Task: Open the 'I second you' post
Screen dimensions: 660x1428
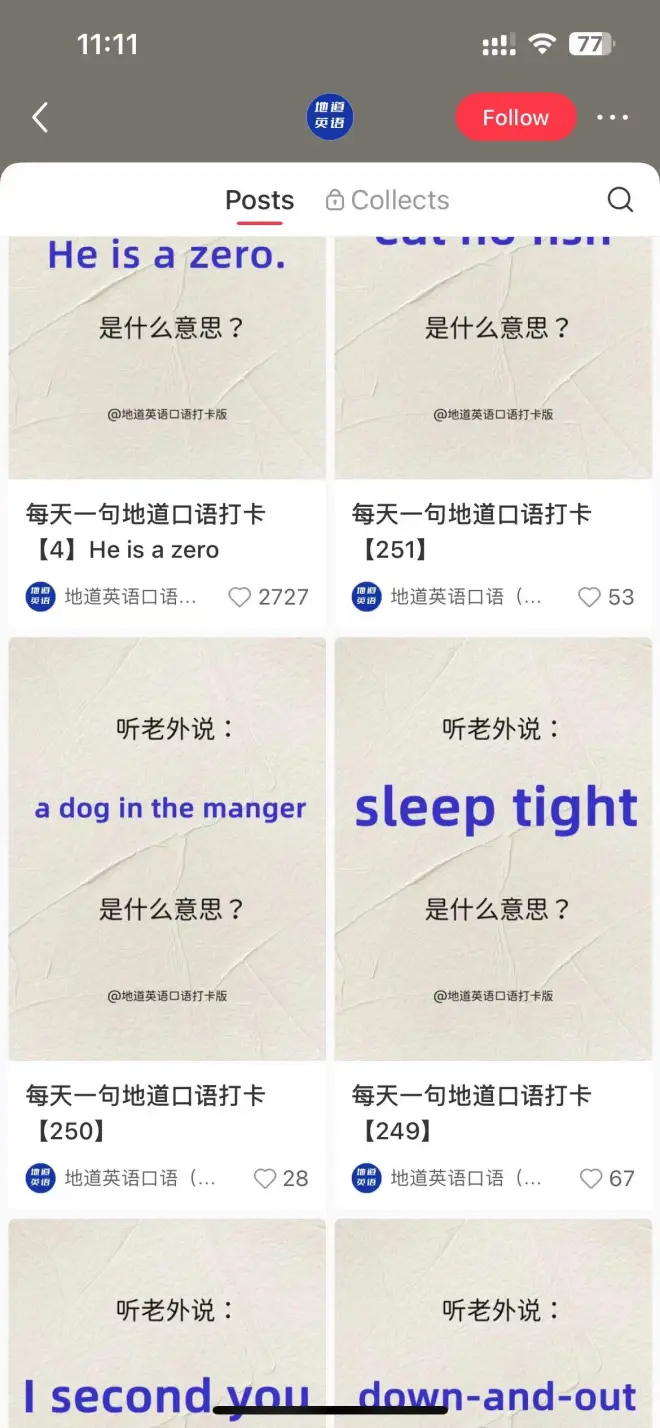Action: click(x=167, y=1330)
